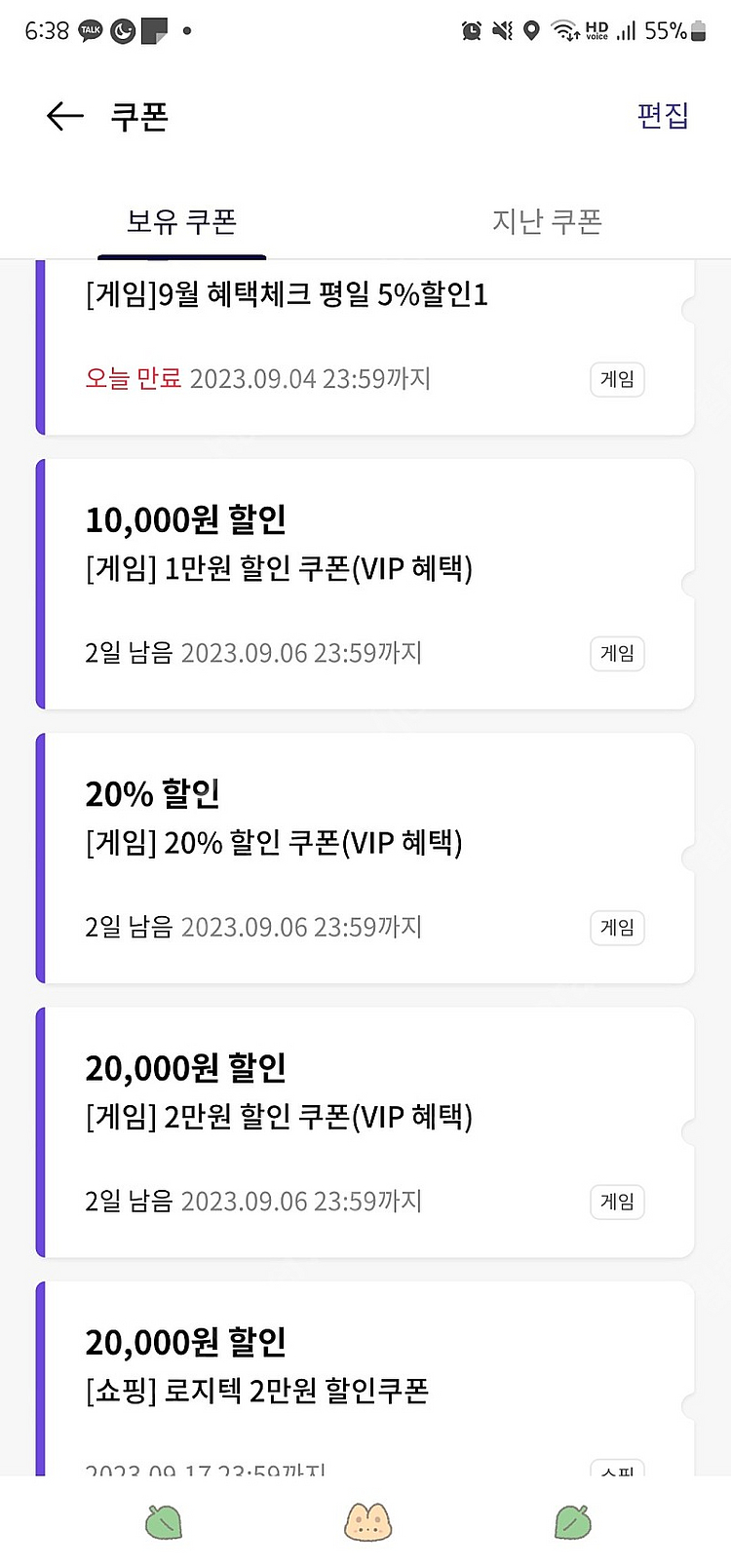Tap the back arrow to leave coupons
Screen dimensions: 731x1568
click(62, 116)
